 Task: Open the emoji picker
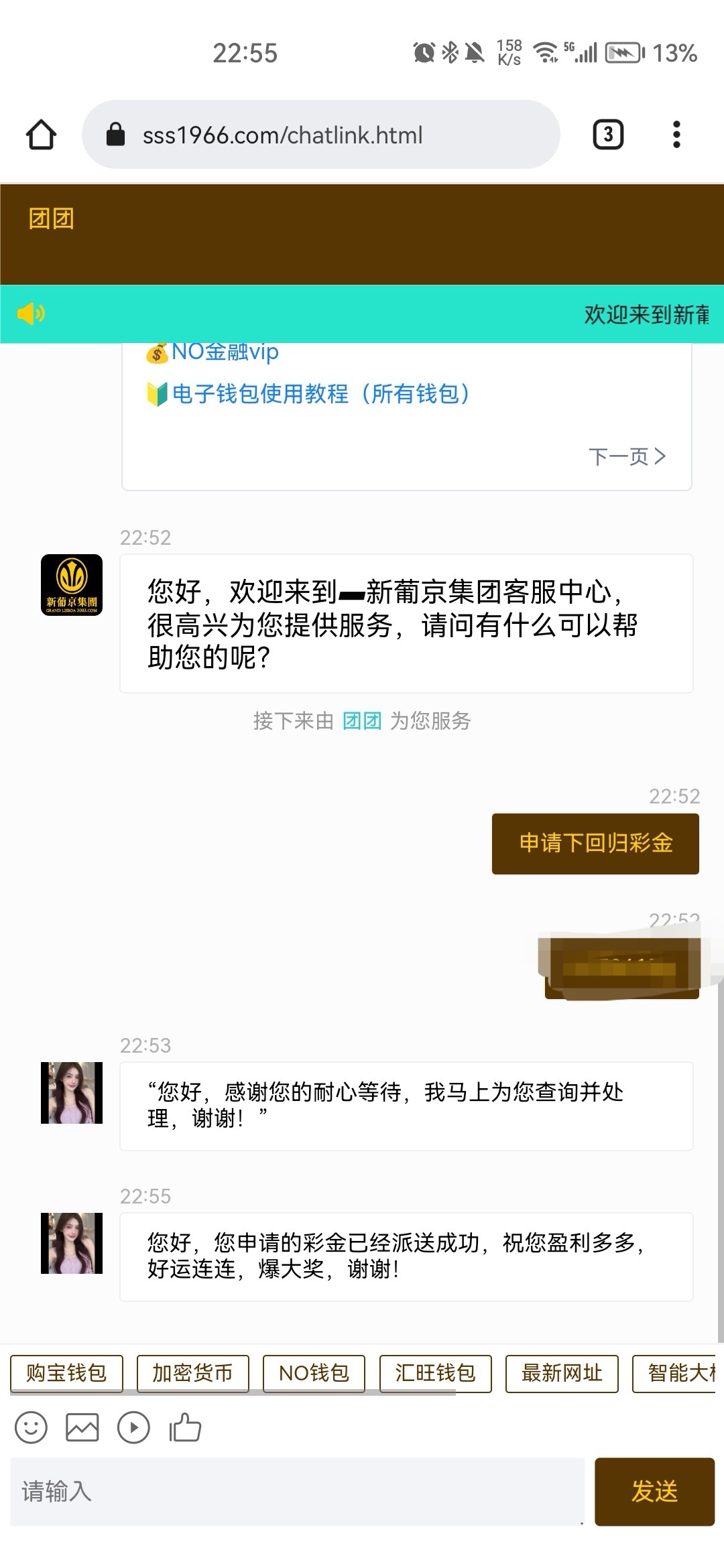pyautogui.click(x=31, y=1427)
